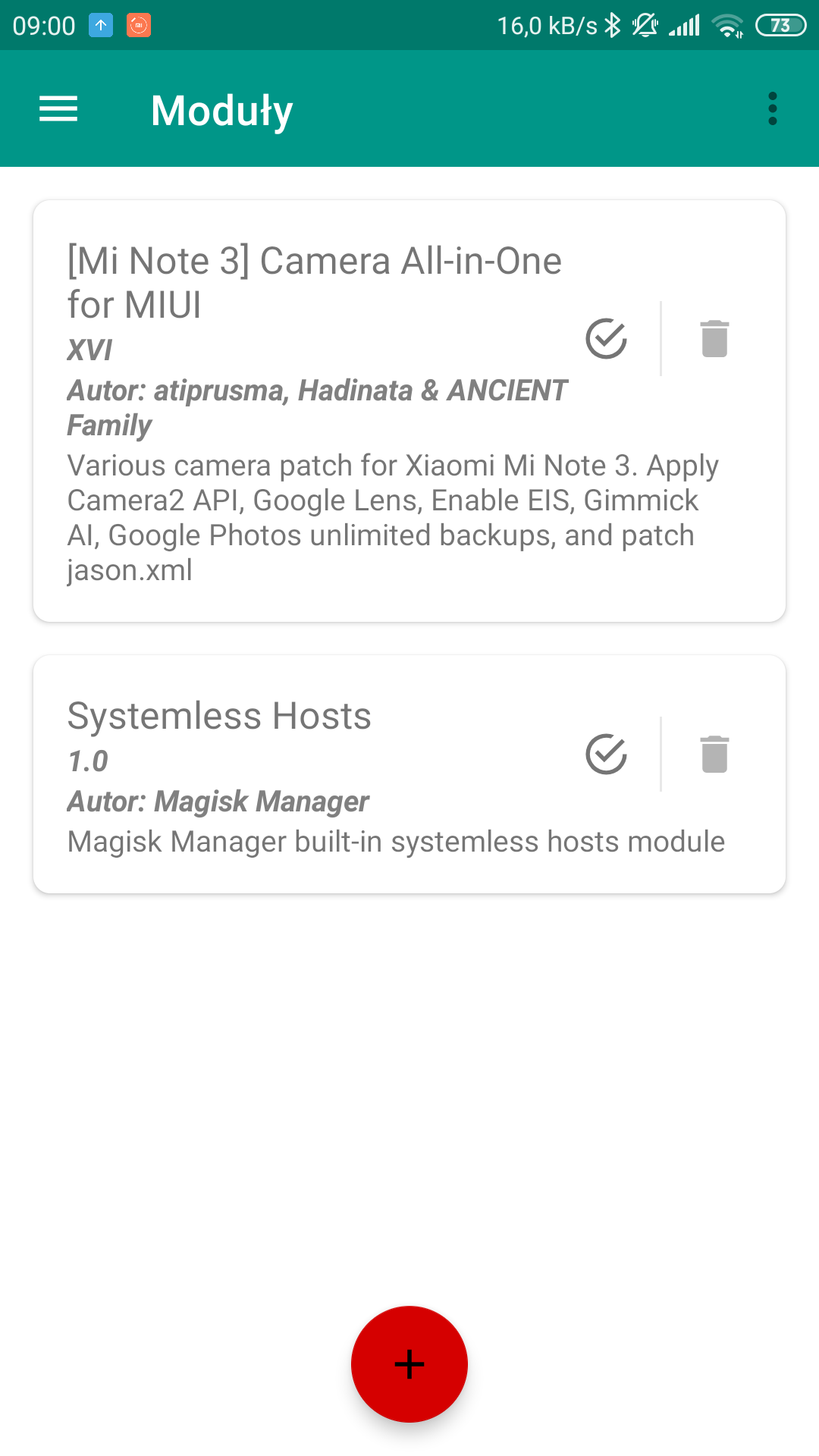Delete the Camera All-in-One for MIUI module
Image resolution: width=819 pixels, height=1456 pixels.
(x=714, y=338)
